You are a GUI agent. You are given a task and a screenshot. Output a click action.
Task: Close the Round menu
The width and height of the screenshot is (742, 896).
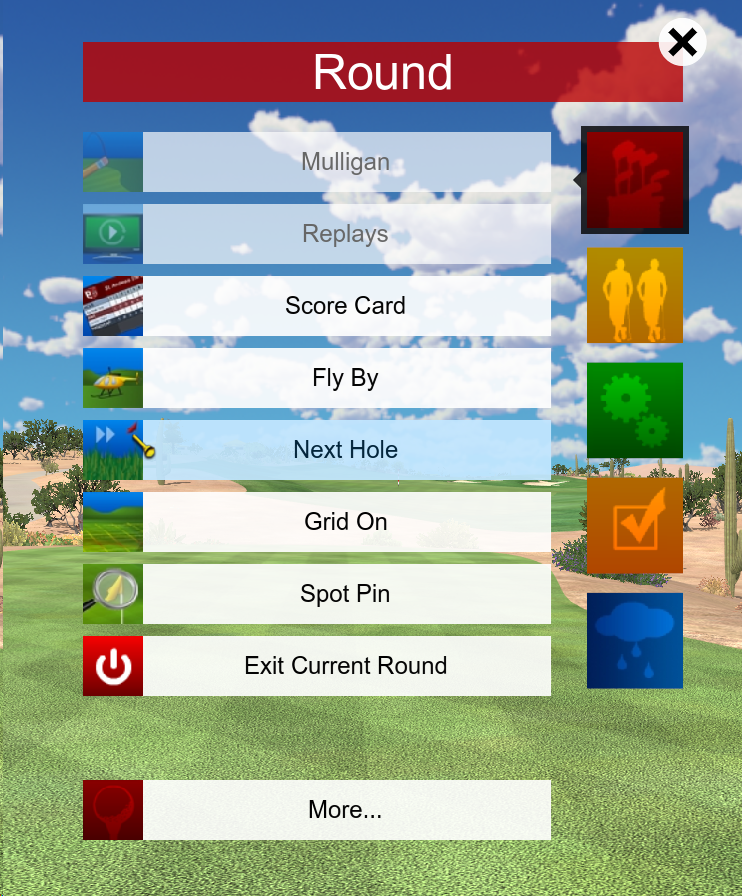coord(683,43)
